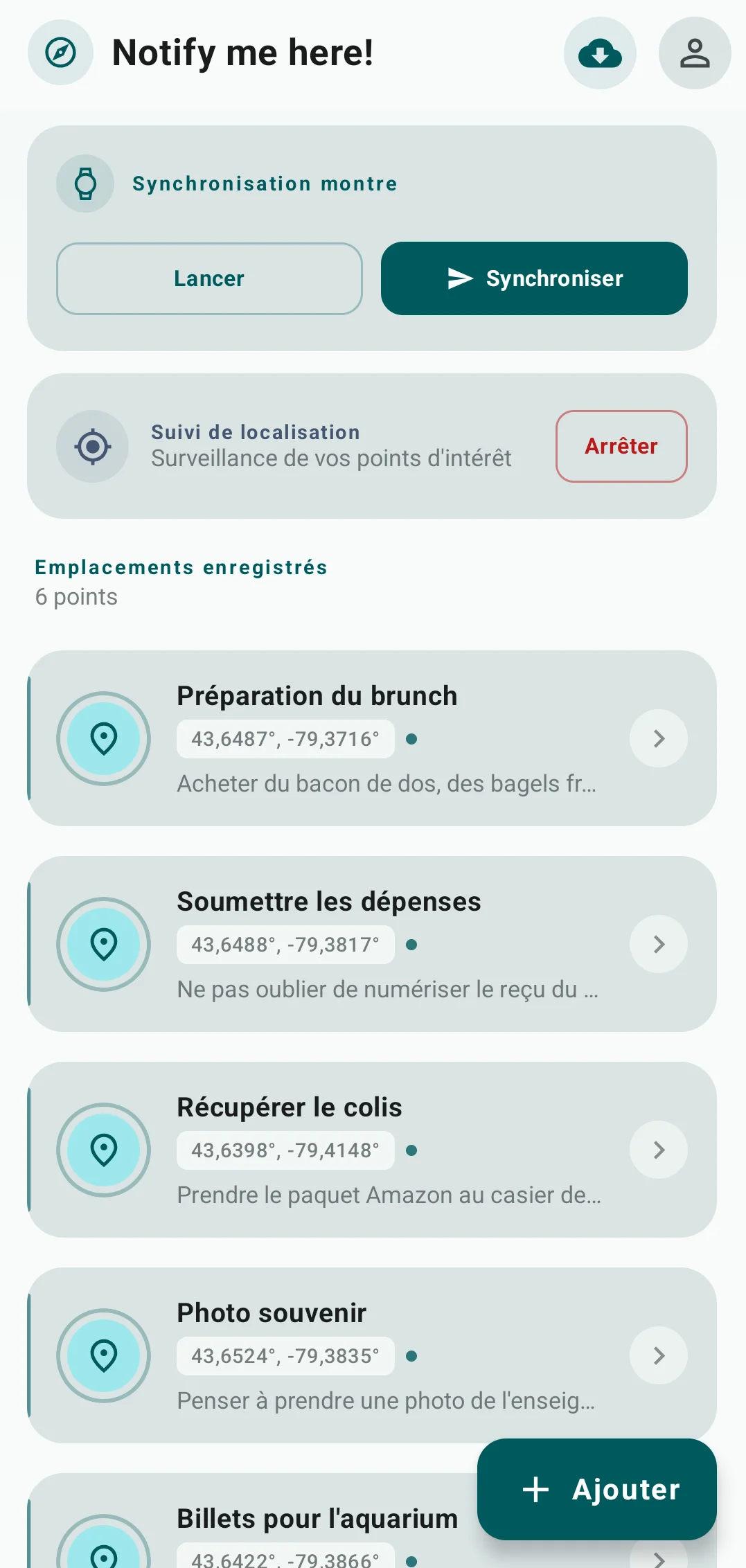Open details chevron on Soumettre les dépenses
746x1568 pixels.
(x=658, y=944)
